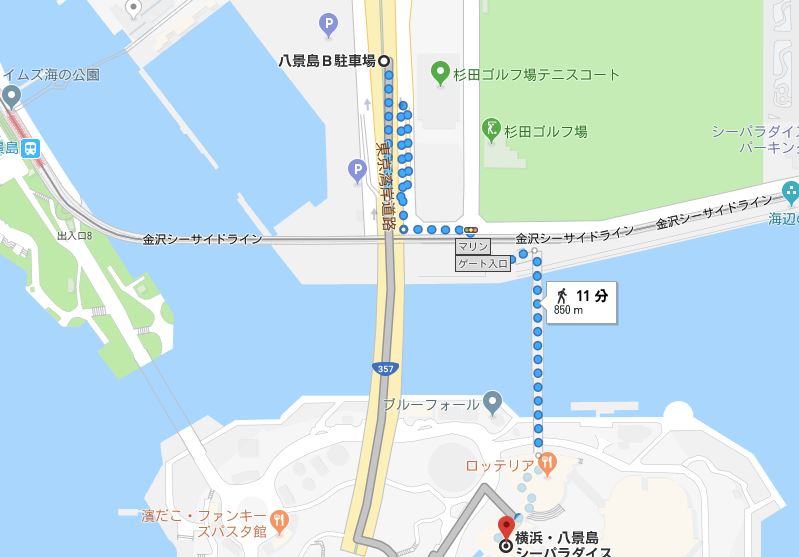This screenshot has height=557, width=799.
Task: Tap the 杉田ゴルフ場 golf marker
Action: tap(491, 129)
